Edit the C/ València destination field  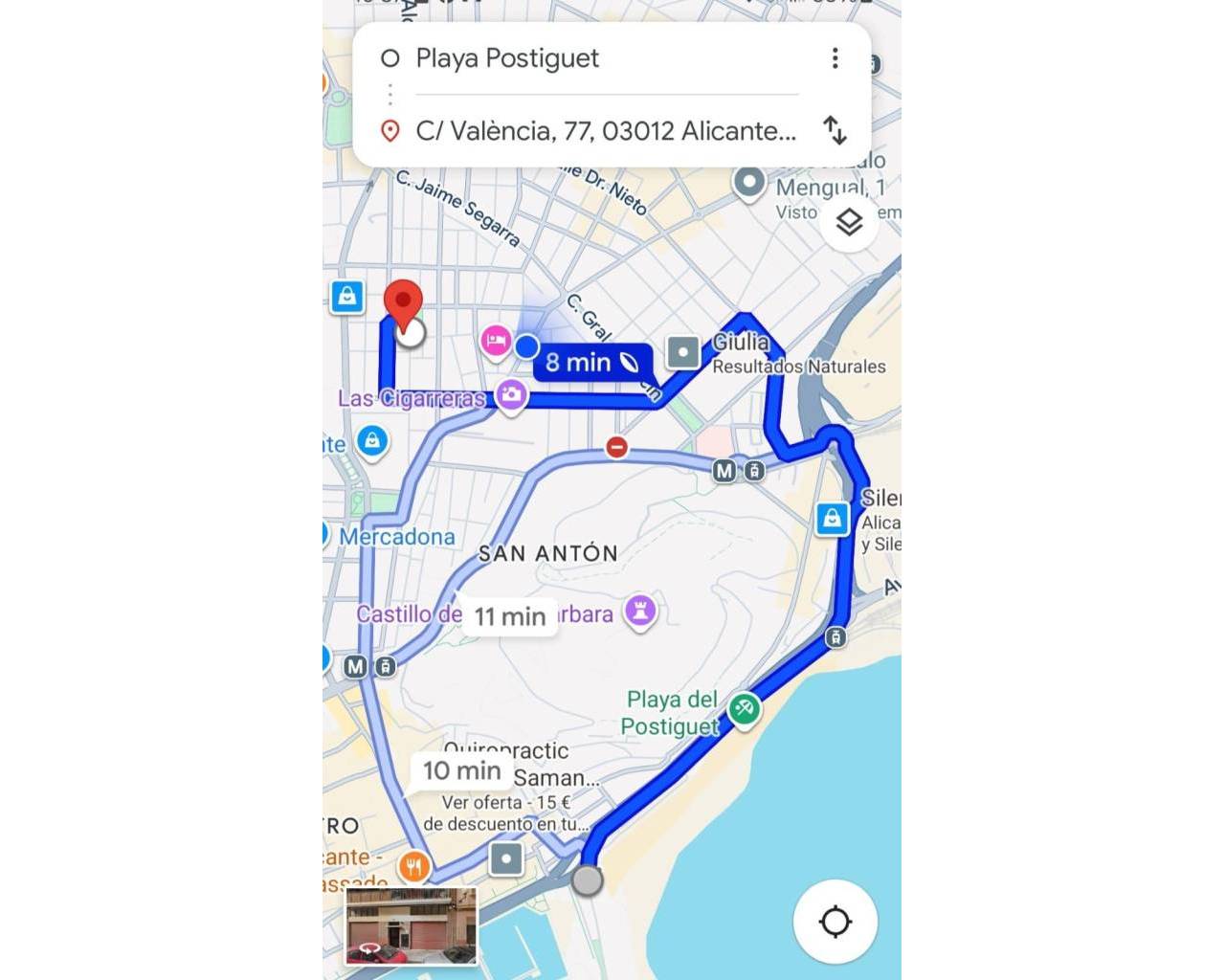tap(605, 131)
